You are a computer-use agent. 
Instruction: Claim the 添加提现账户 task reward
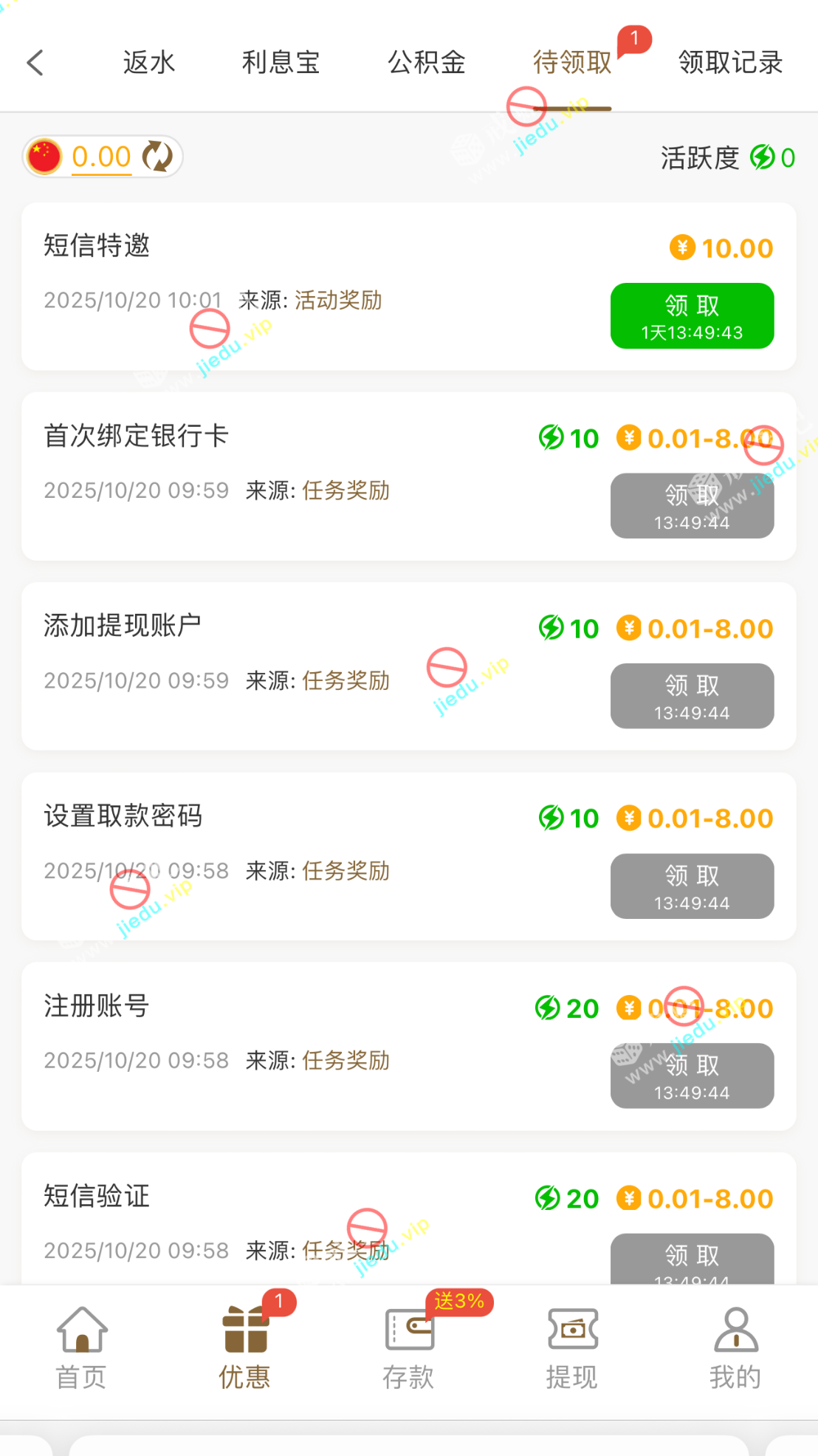692,696
